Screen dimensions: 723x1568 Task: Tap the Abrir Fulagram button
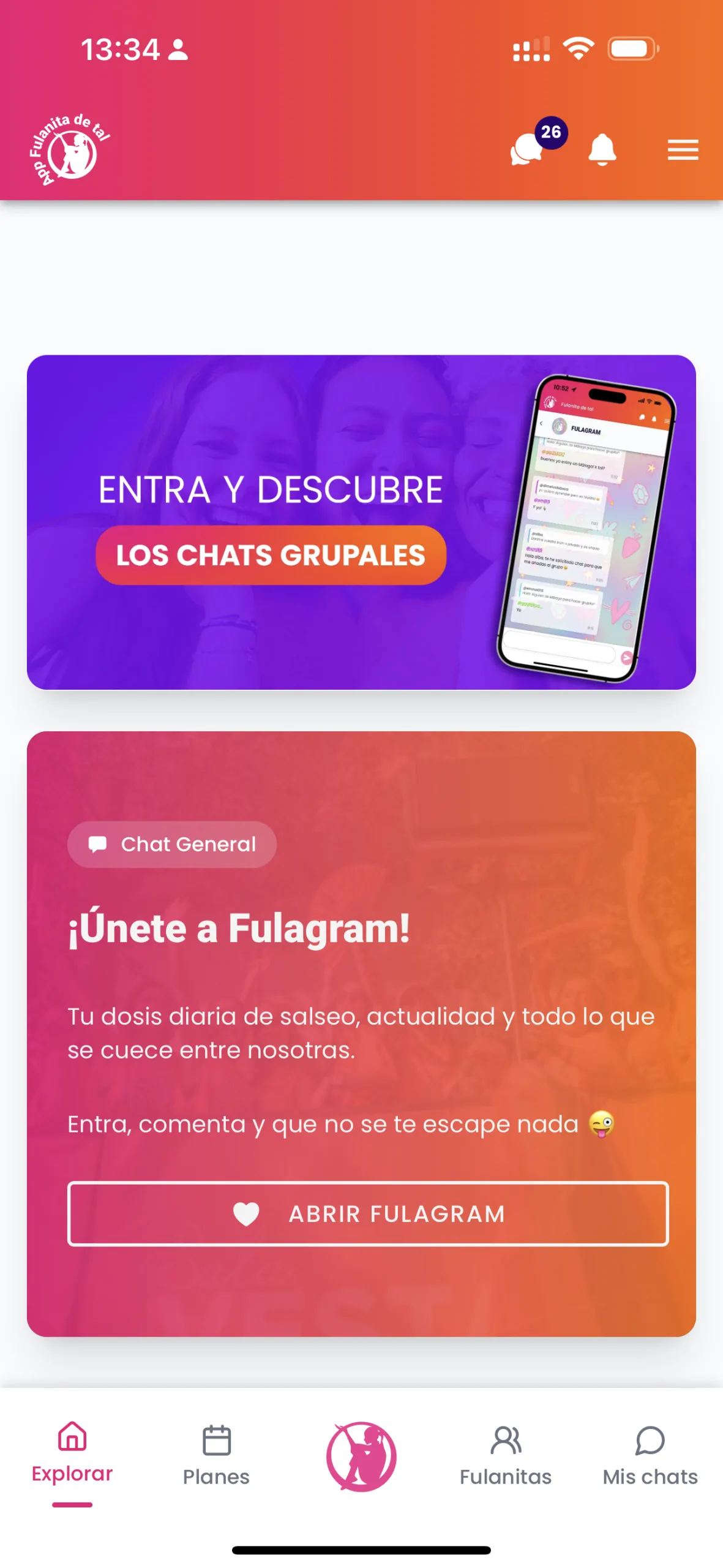pos(367,1213)
